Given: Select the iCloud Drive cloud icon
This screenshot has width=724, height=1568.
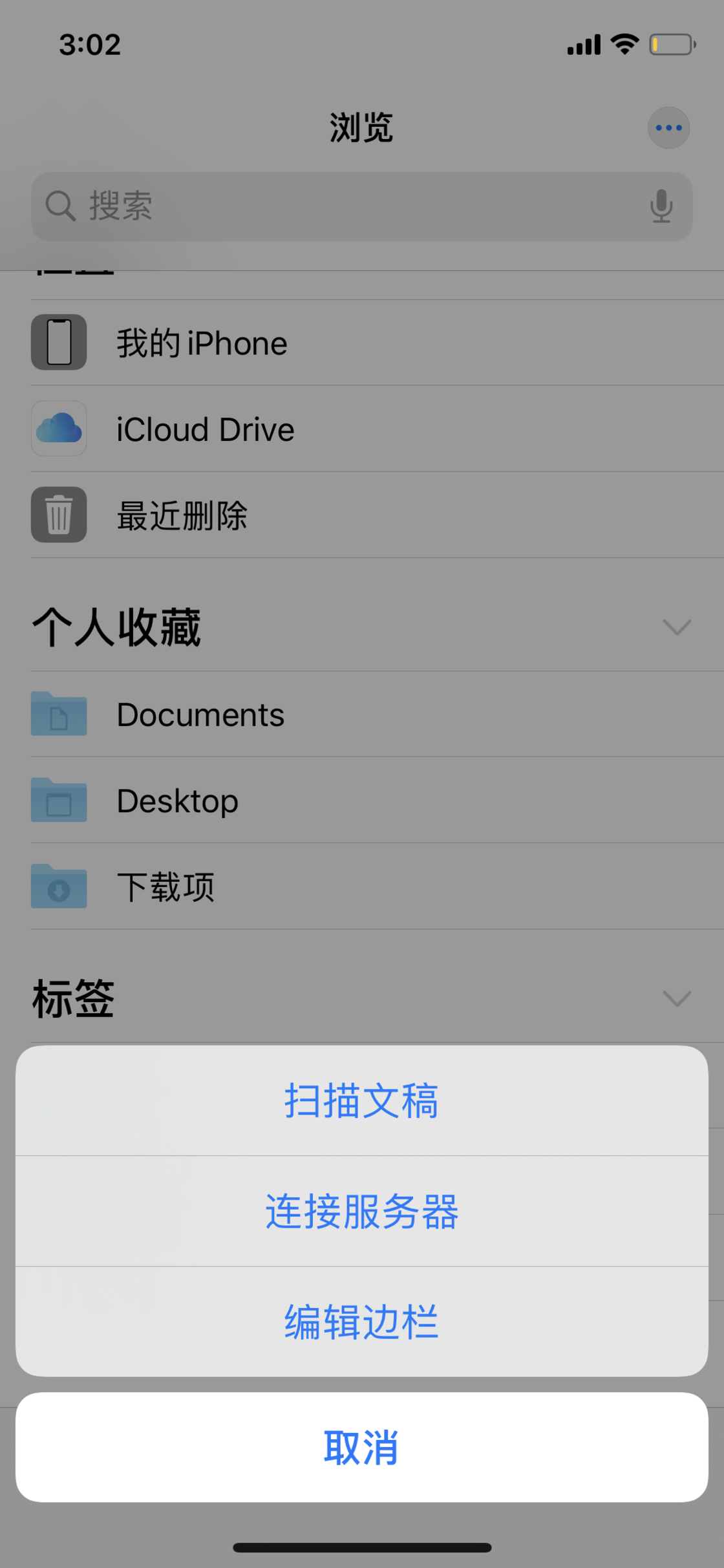Looking at the screenshot, I should (x=58, y=429).
